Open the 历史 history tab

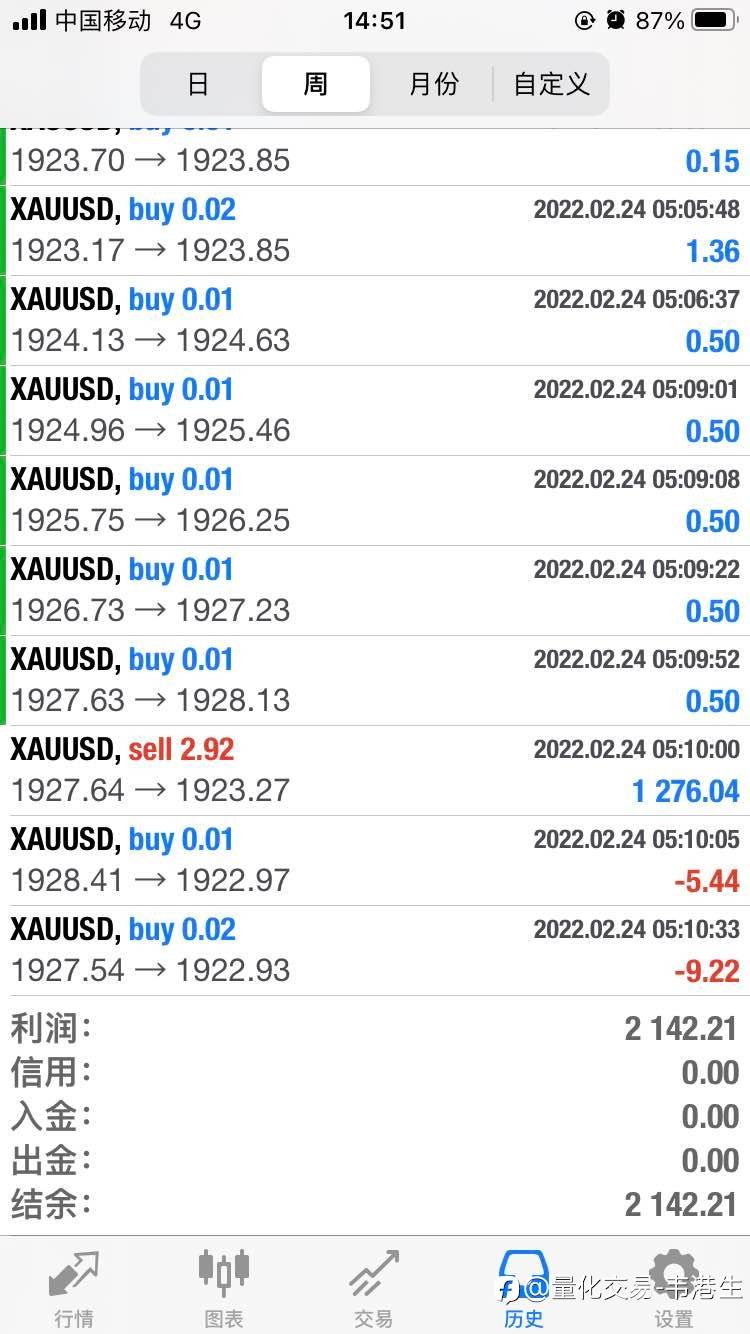[524, 1289]
